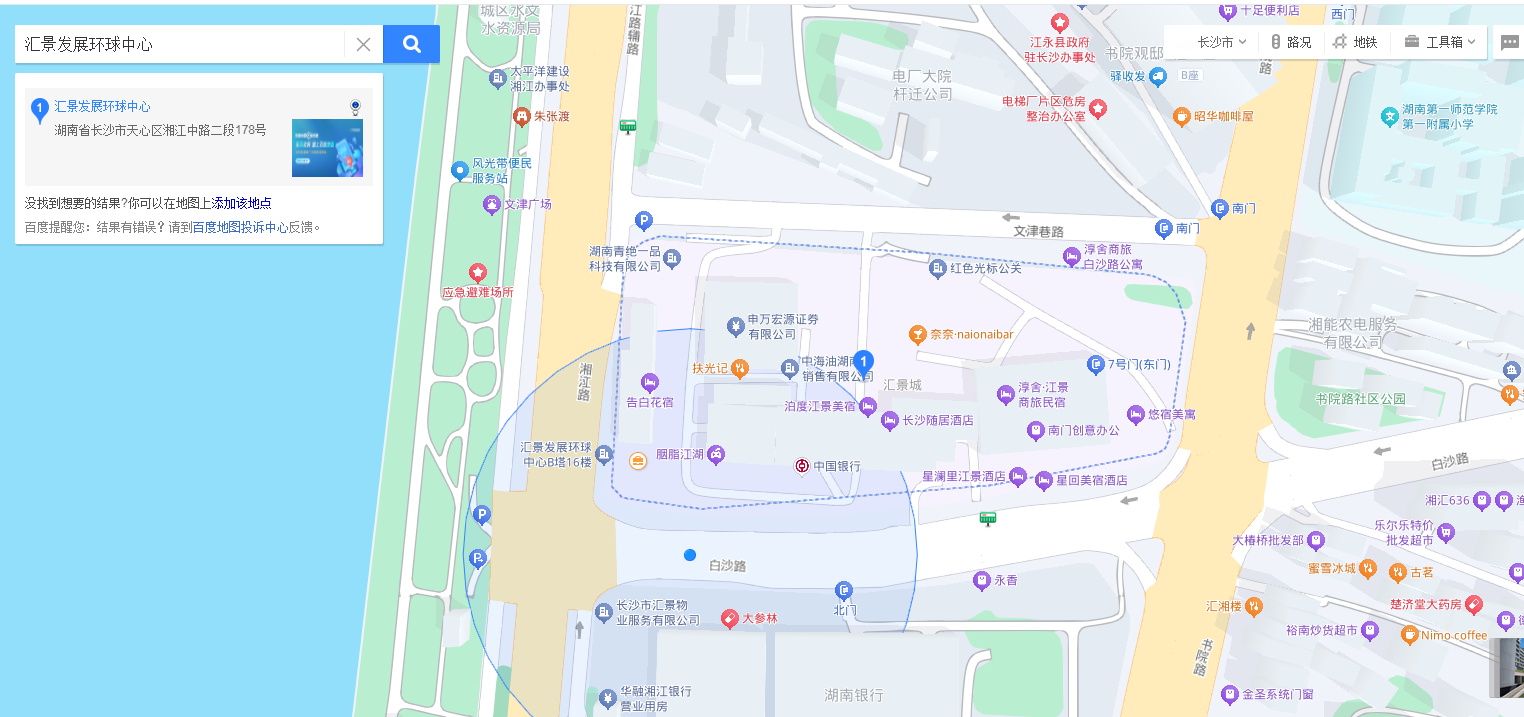Tap the 文津广场 map marker
Image resolution: width=1524 pixels, height=717 pixels.
491,205
